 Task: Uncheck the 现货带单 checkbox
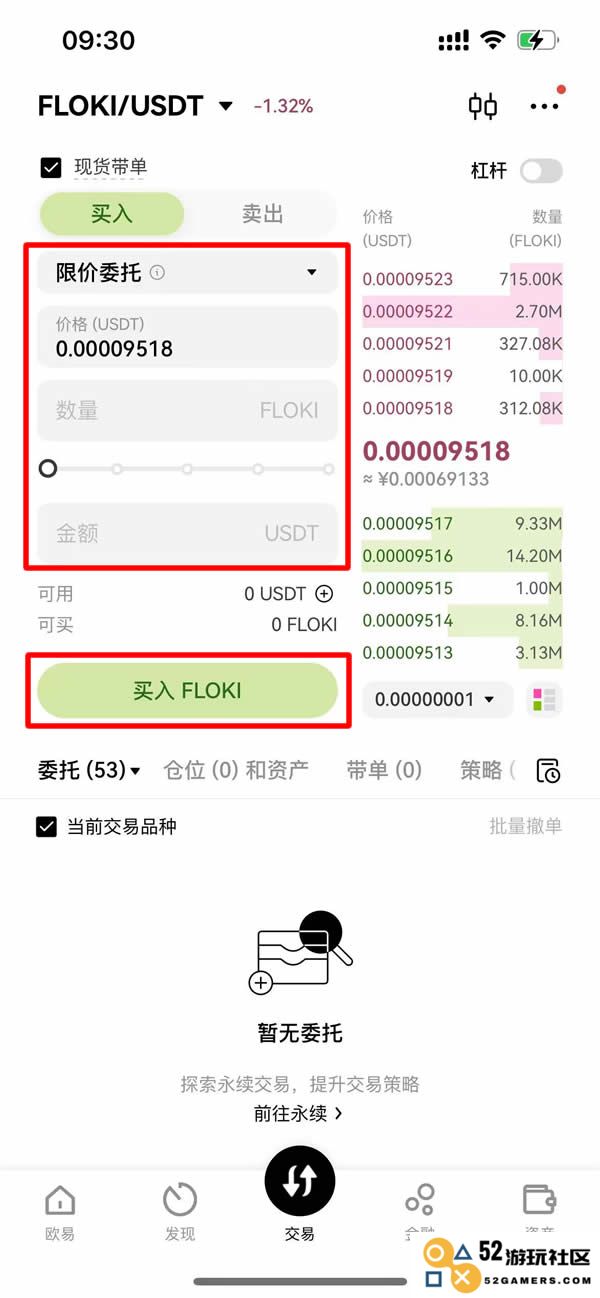click(x=51, y=168)
